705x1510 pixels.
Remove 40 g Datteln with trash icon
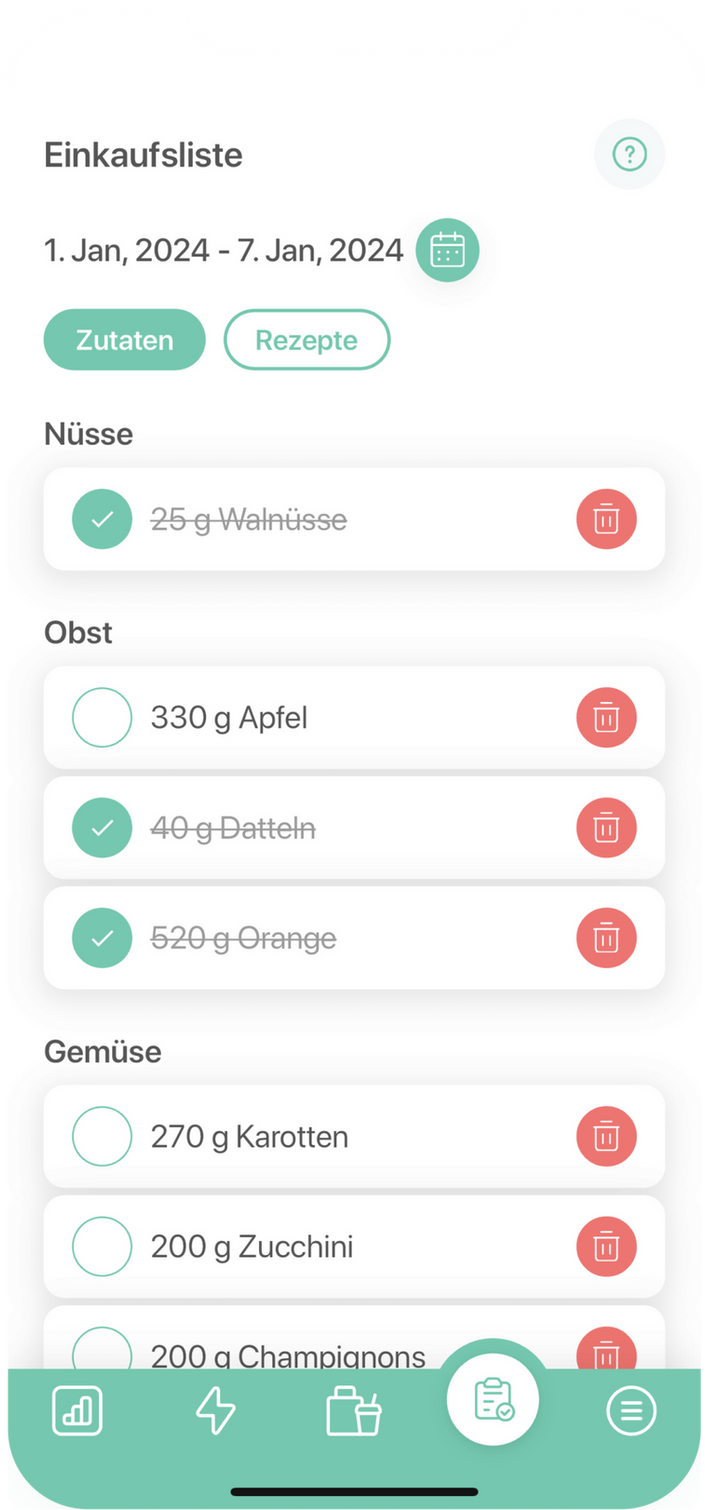click(x=606, y=828)
